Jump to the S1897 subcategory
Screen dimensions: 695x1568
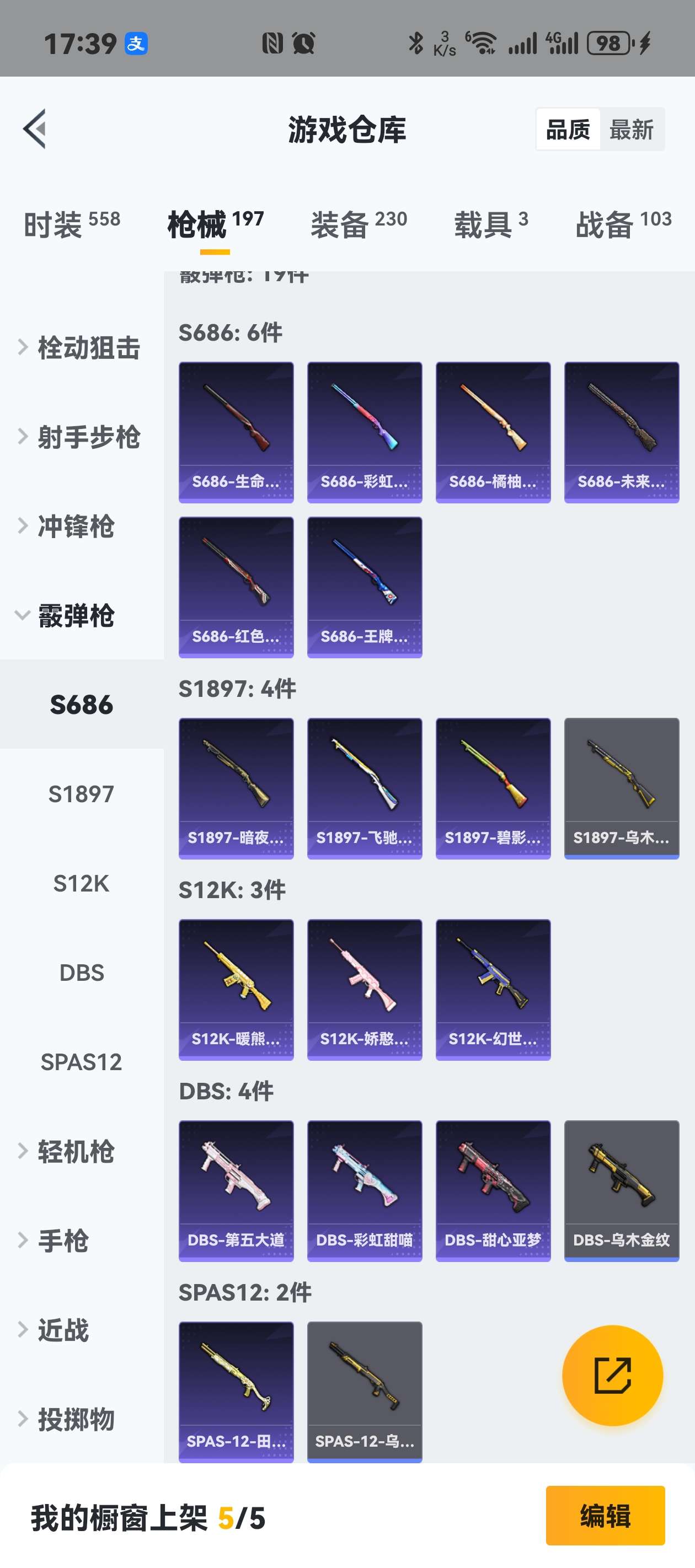[82, 794]
